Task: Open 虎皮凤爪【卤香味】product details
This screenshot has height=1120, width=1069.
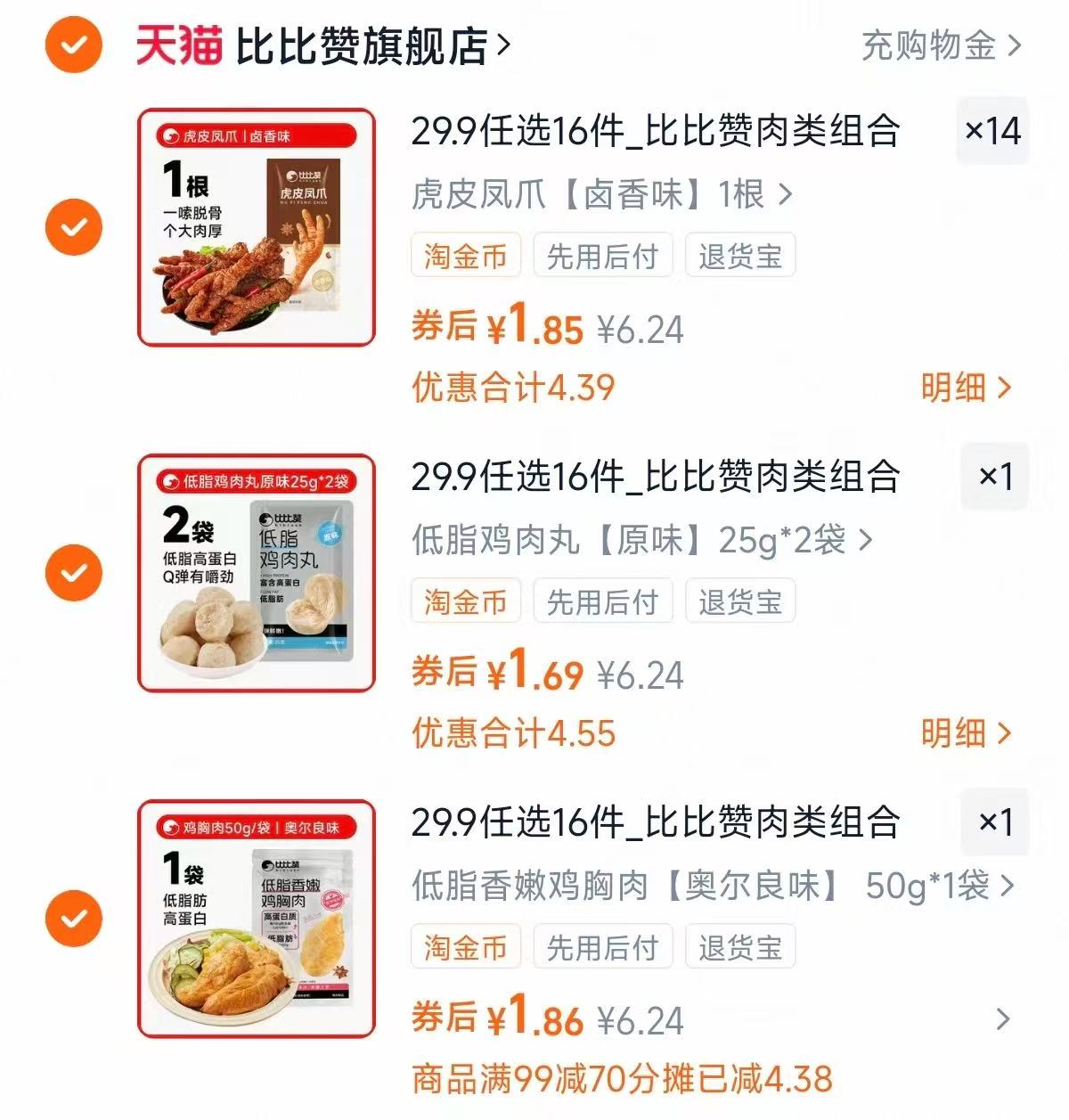Action: click(588, 195)
